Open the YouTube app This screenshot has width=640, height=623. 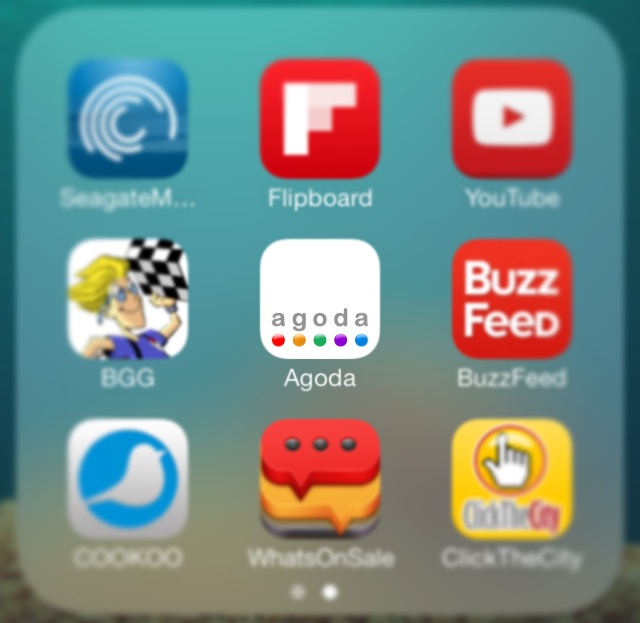[512, 118]
